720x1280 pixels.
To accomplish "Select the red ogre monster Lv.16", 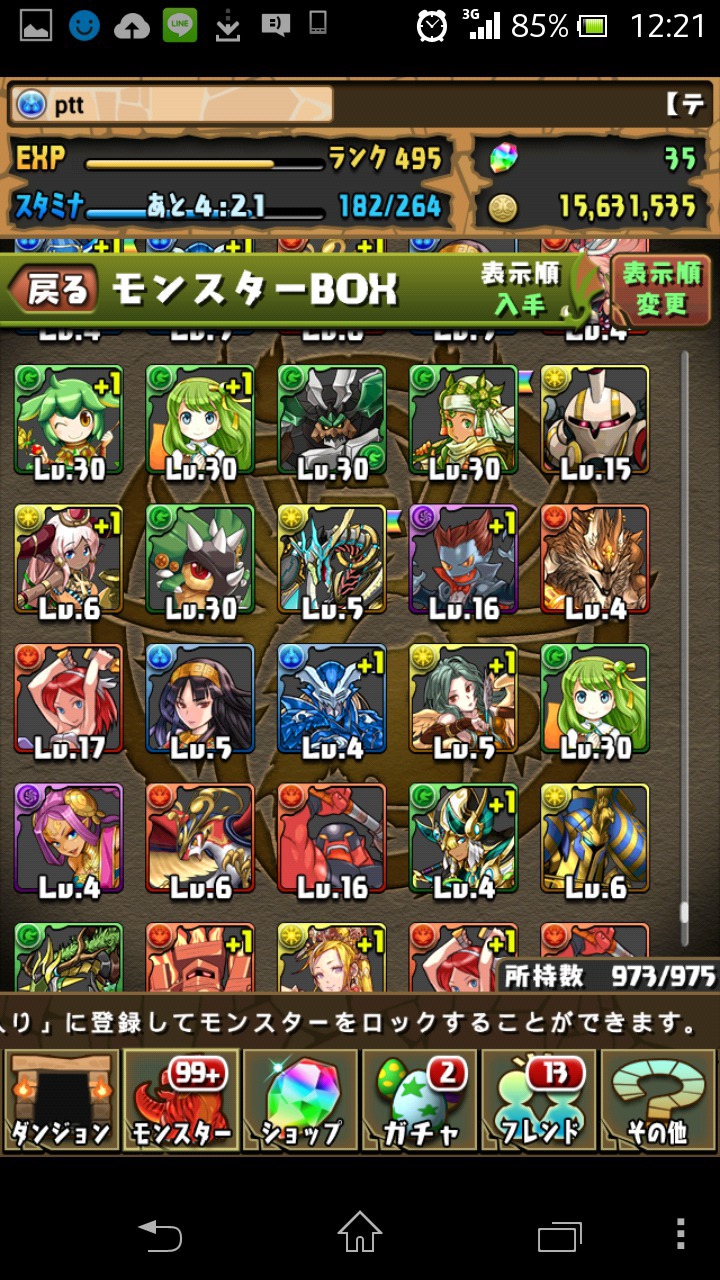I will coord(332,838).
